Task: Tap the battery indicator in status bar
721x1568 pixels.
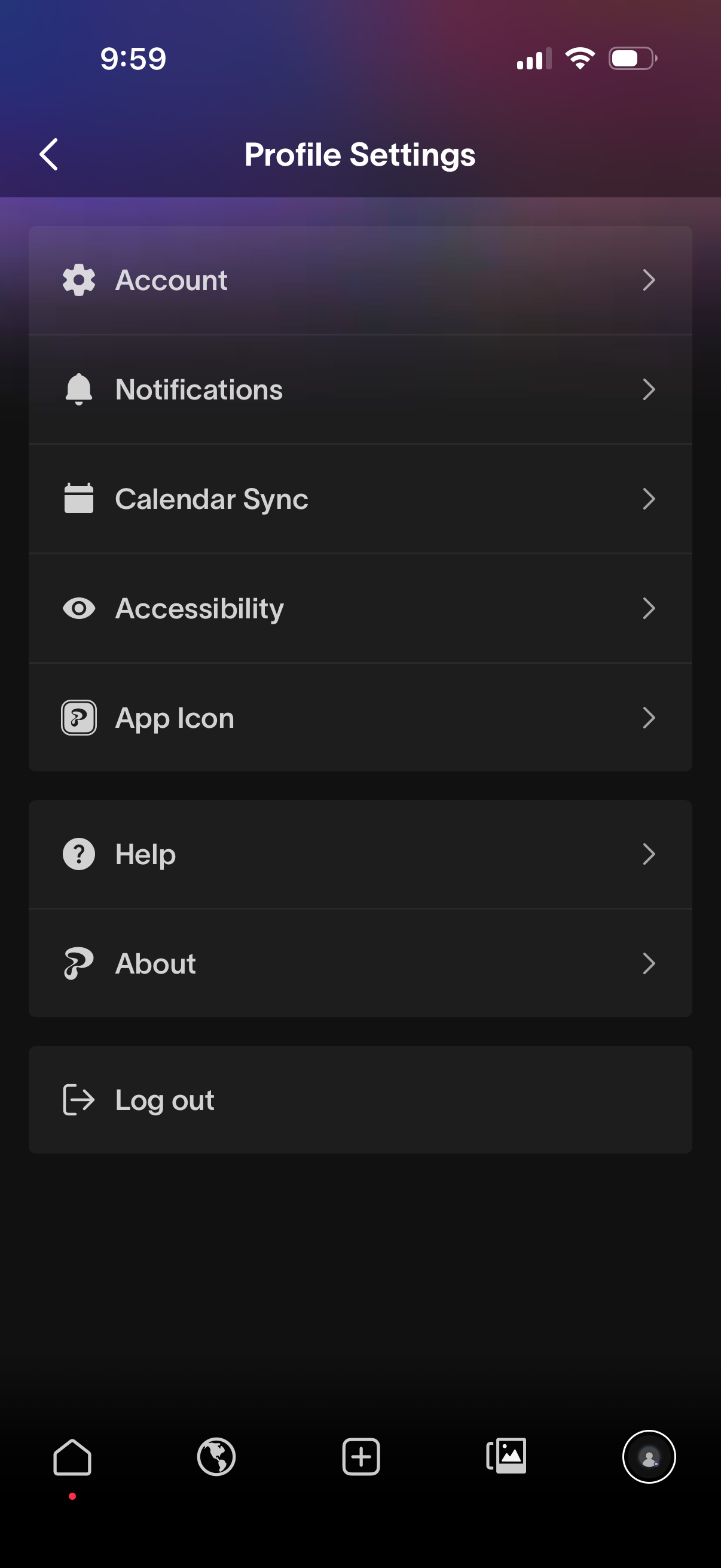Action: [x=631, y=59]
